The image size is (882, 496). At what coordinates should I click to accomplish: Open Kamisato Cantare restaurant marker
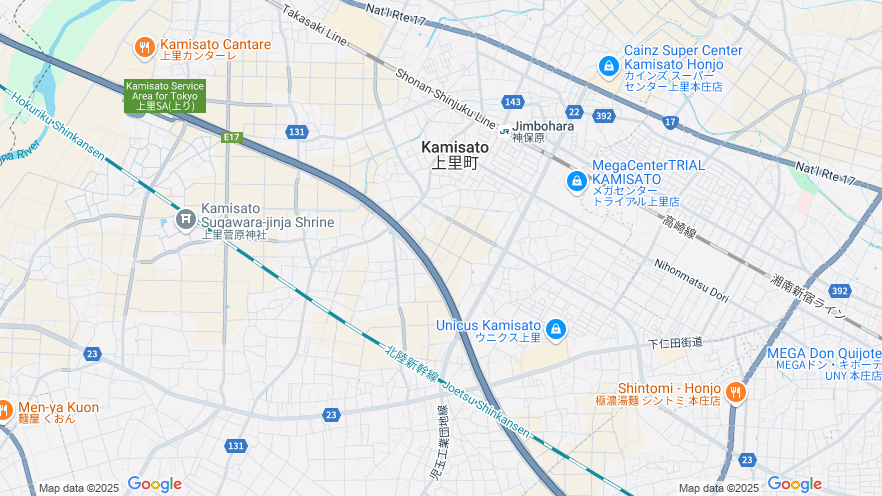(x=145, y=47)
